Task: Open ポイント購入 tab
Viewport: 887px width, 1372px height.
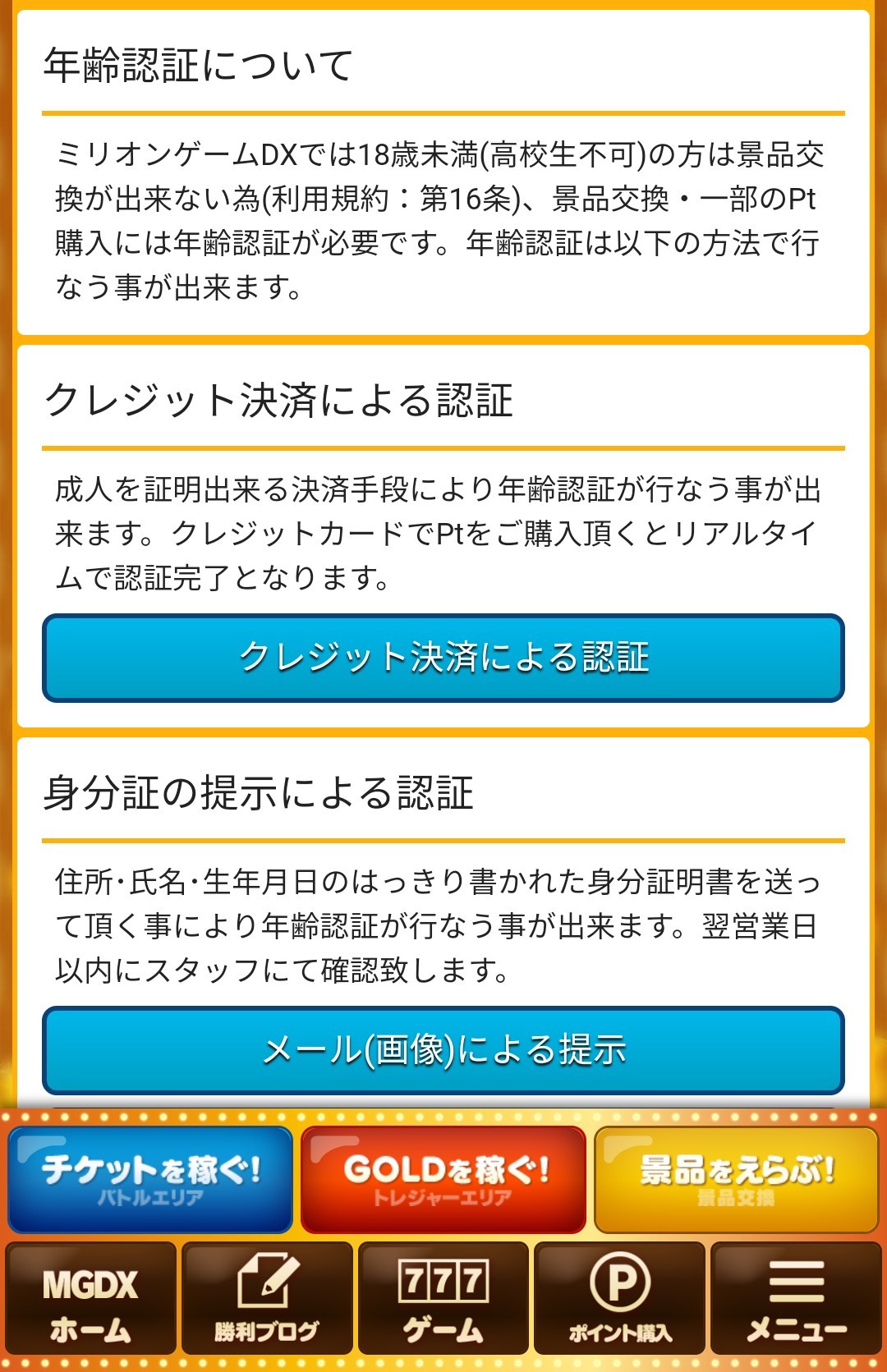Action: [620, 1299]
